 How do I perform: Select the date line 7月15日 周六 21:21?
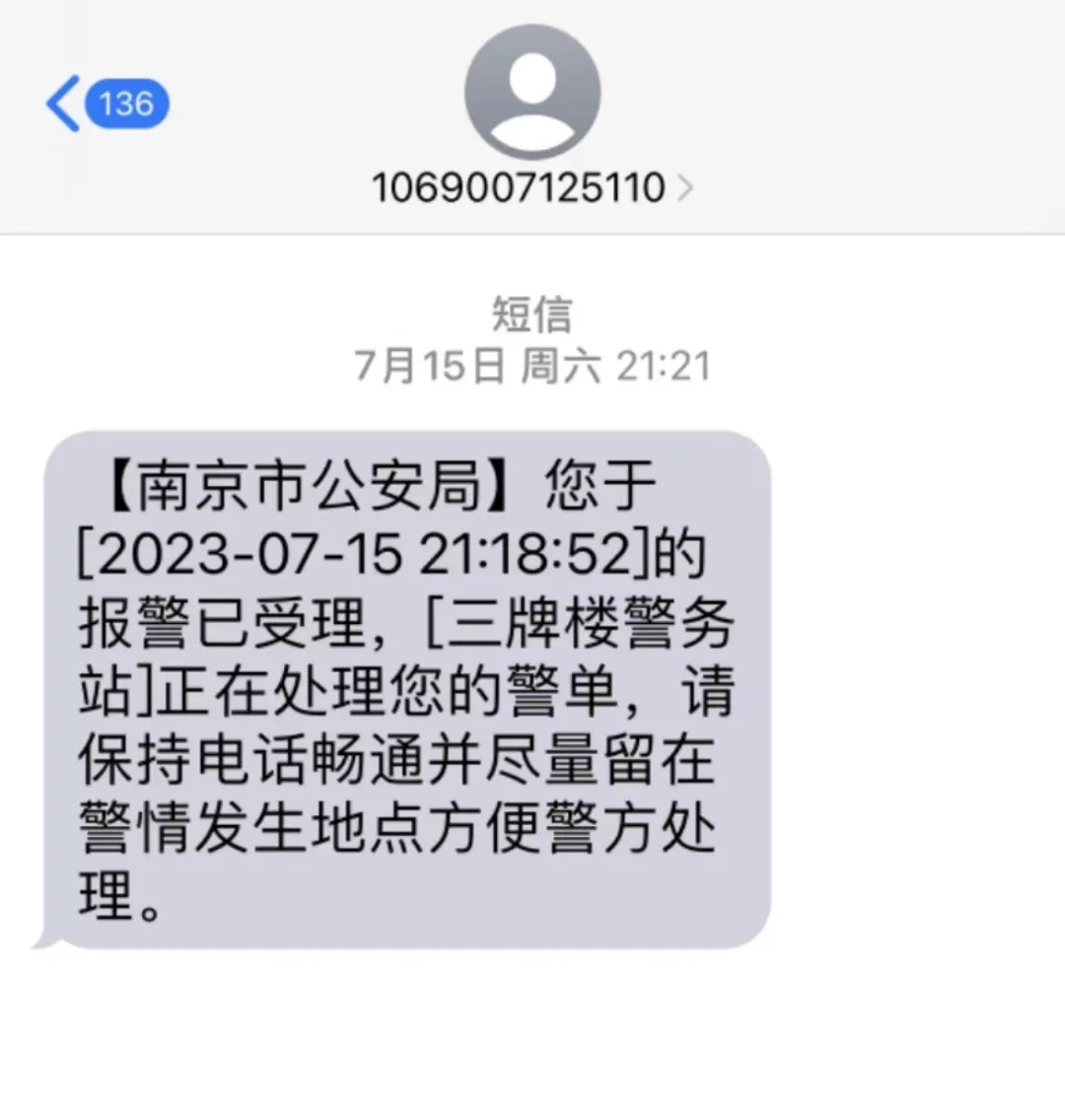point(532,364)
